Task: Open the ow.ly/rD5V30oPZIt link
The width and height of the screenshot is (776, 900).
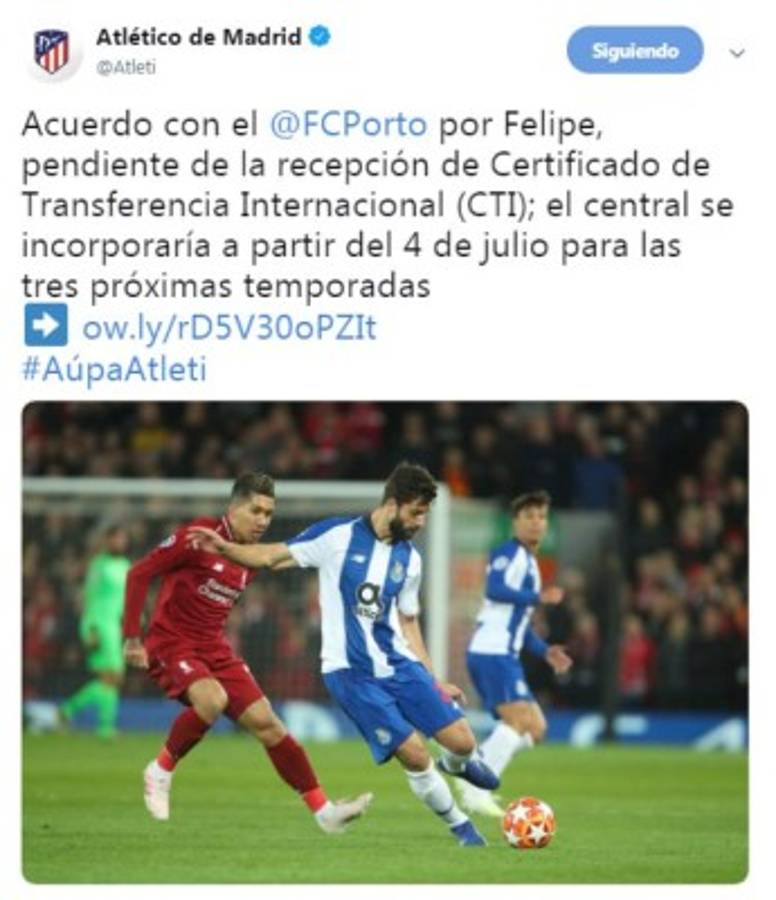Action: [x=228, y=328]
